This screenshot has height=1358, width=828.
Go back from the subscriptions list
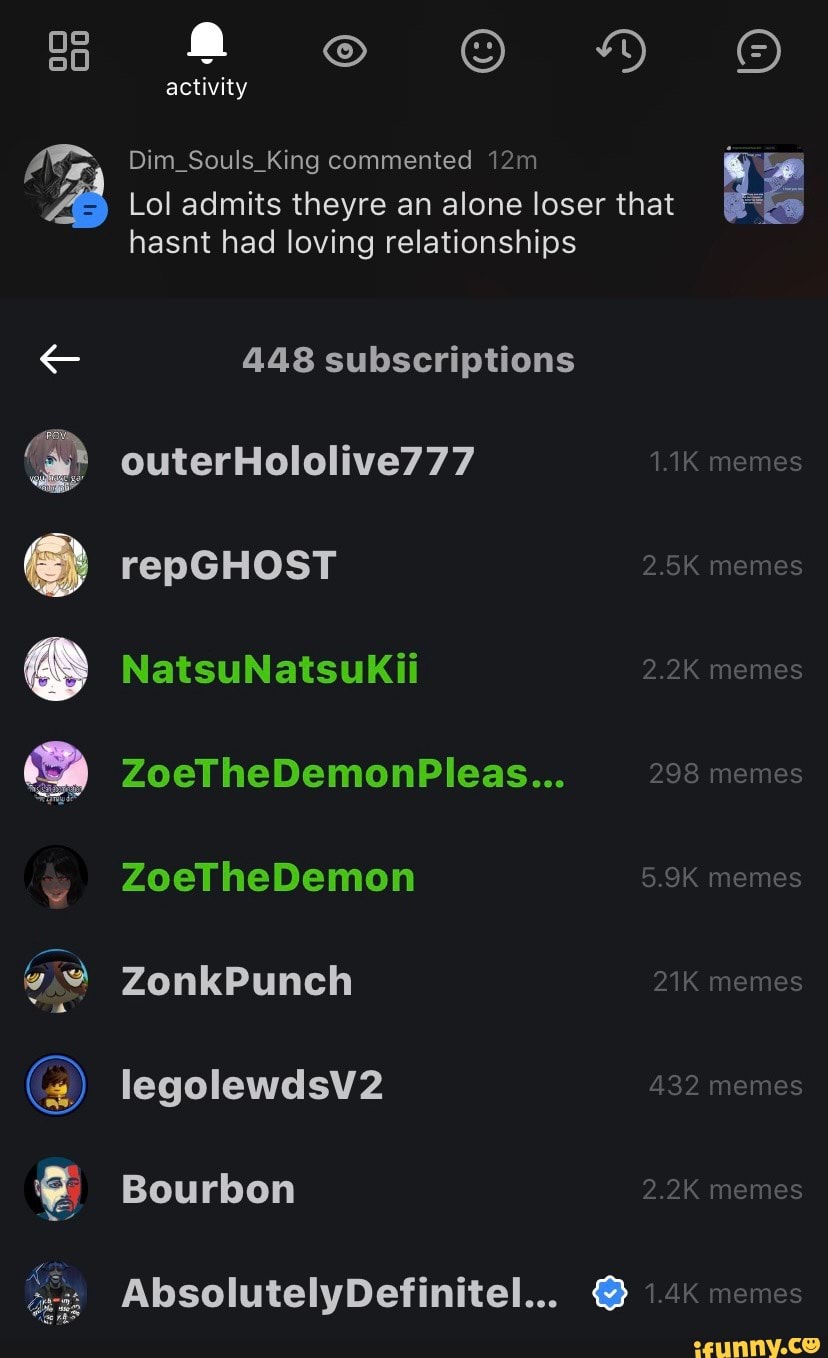60,359
